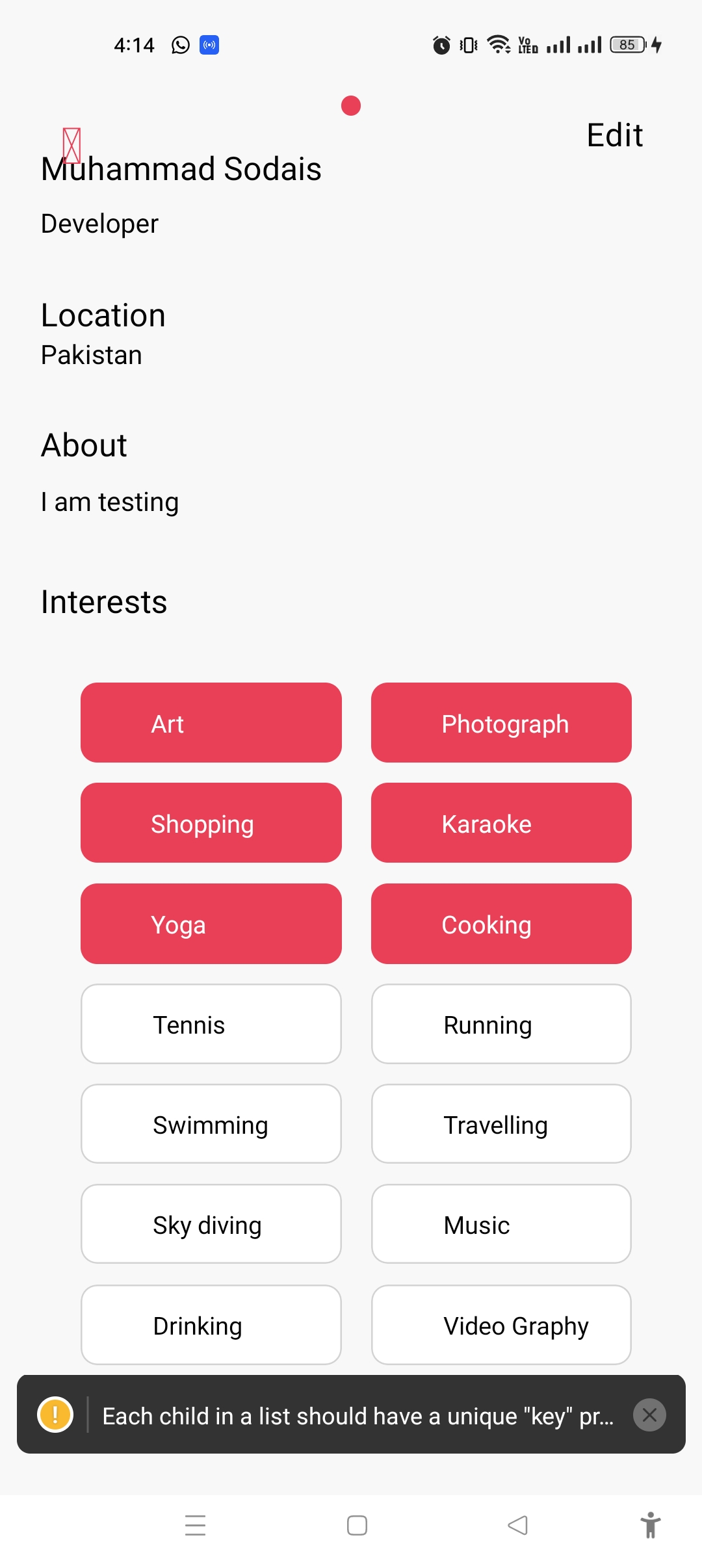Toggle the Shopping interest chip
Viewport: 702px width, 1568px height.
tap(211, 823)
